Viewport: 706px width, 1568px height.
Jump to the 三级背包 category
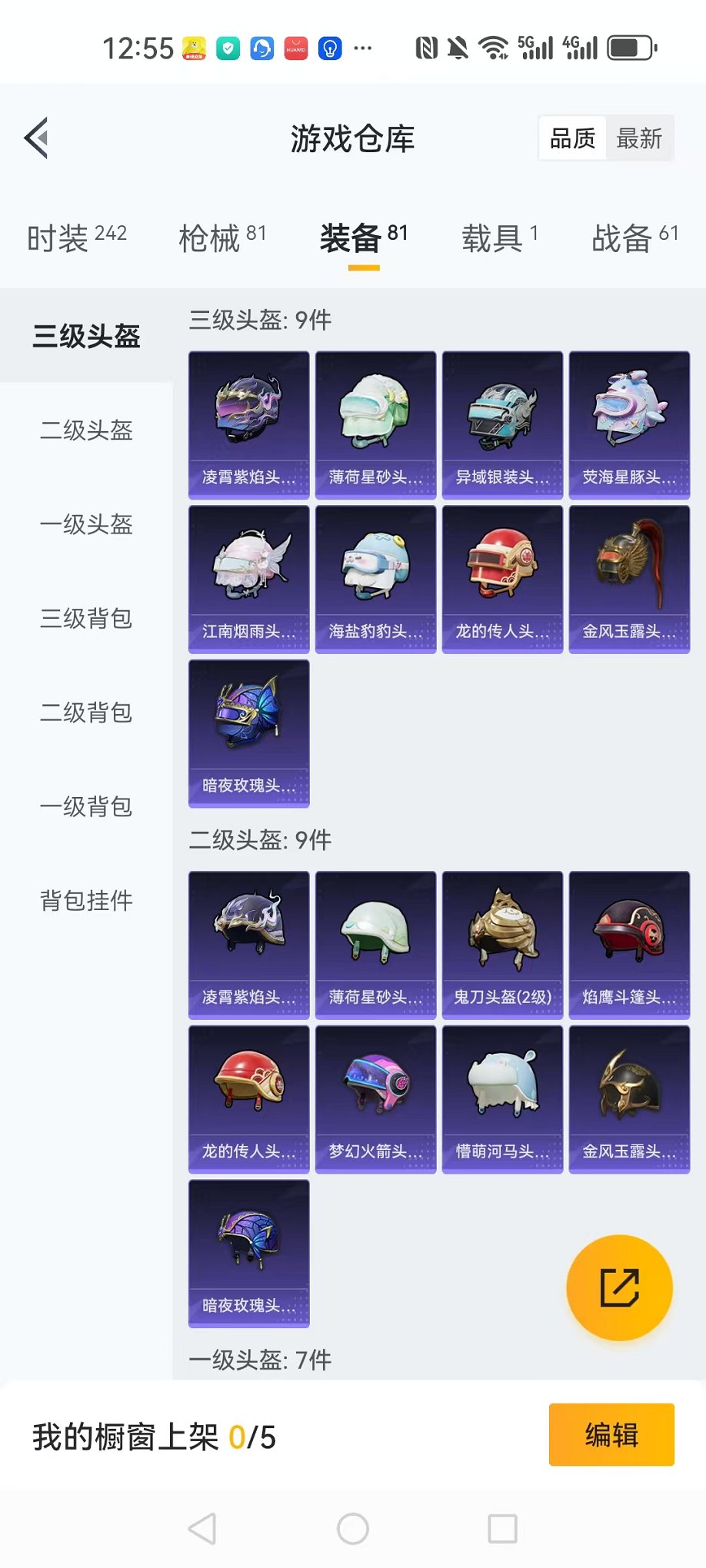(x=86, y=619)
